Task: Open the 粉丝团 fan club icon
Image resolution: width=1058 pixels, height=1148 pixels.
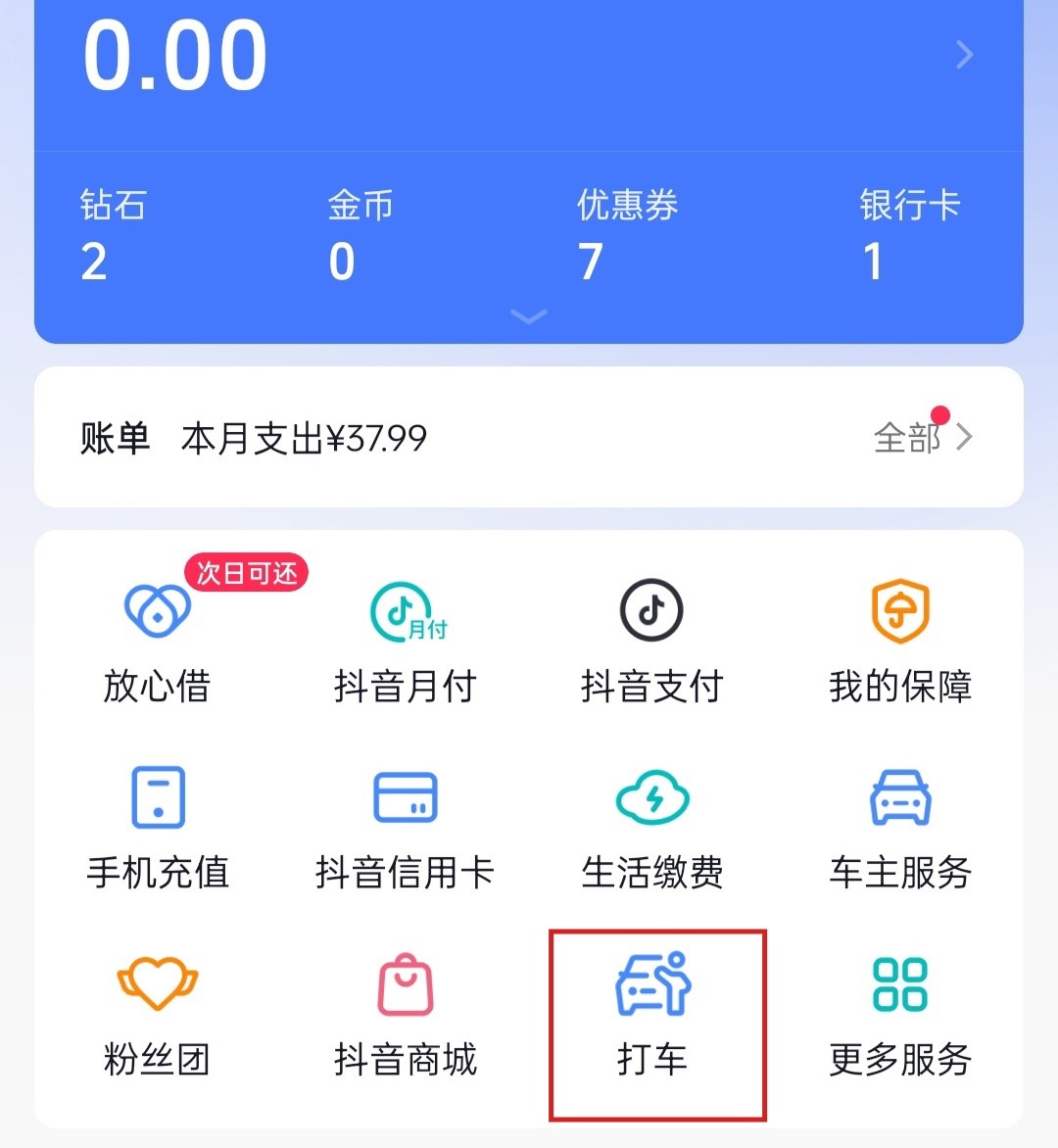Action: (x=157, y=1014)
